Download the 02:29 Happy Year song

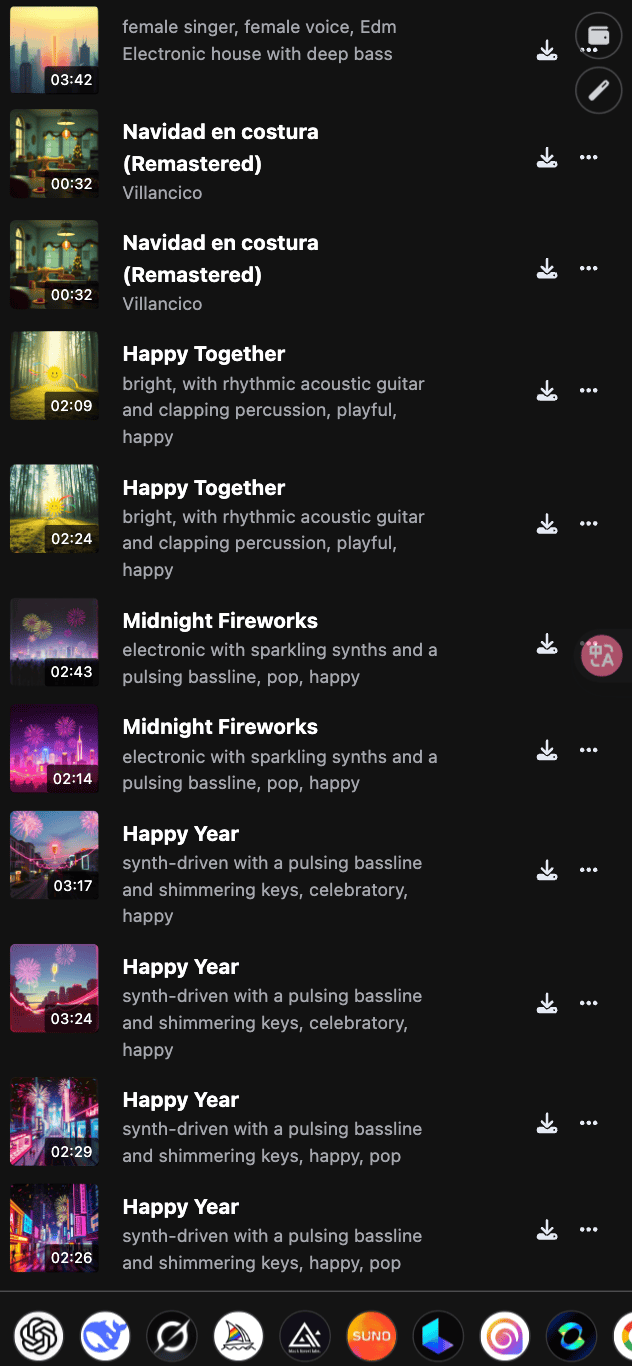click(x=547, y=1123)
